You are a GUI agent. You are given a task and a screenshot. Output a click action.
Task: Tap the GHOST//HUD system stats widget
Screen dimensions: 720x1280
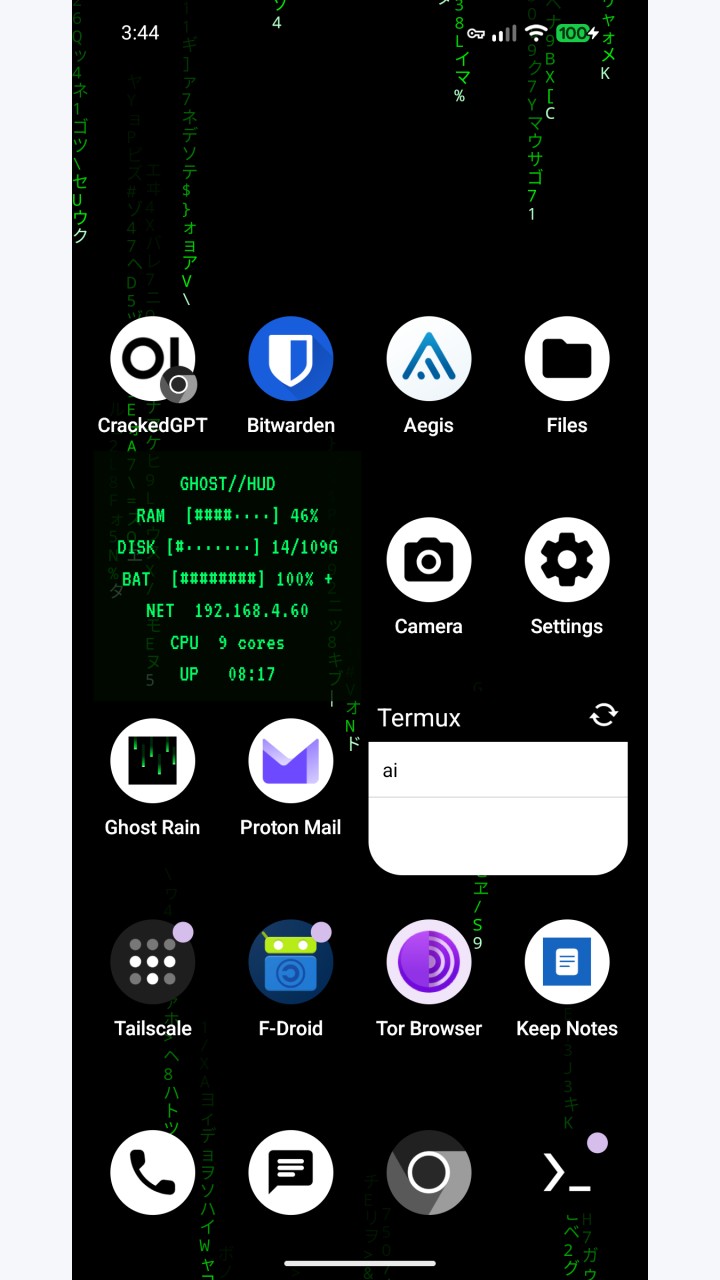tap(227, 576)
